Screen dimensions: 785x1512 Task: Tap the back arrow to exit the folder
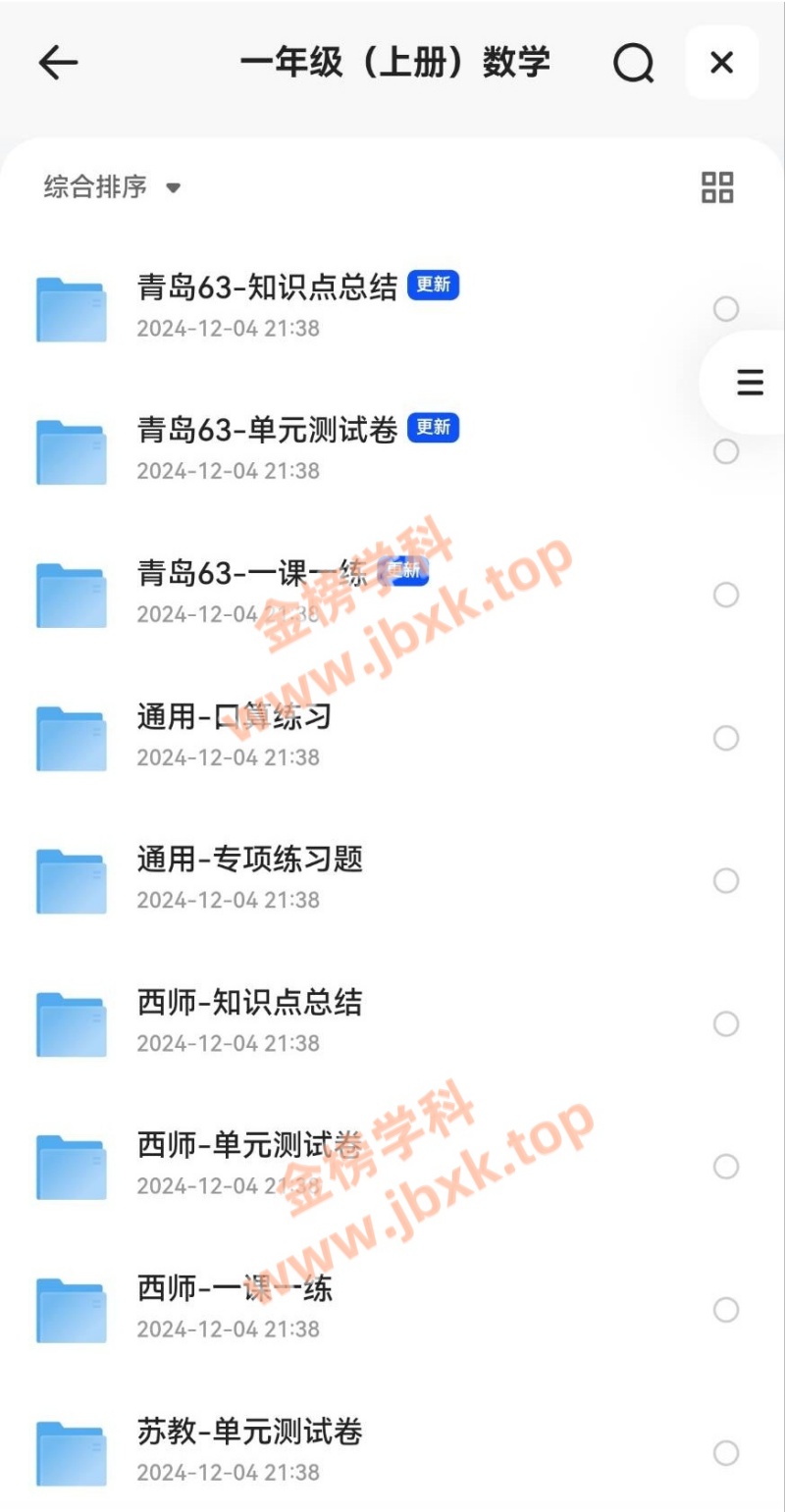(59, 63)
